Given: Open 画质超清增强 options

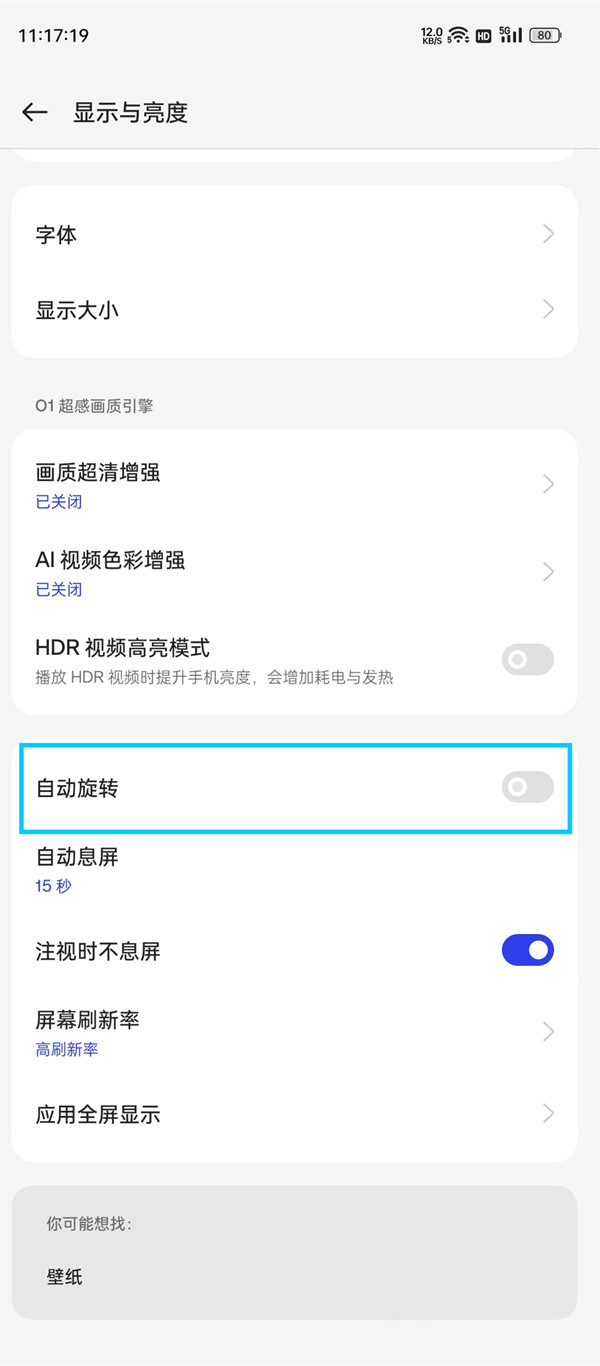Looking at the screenshot, I should 294,484.
